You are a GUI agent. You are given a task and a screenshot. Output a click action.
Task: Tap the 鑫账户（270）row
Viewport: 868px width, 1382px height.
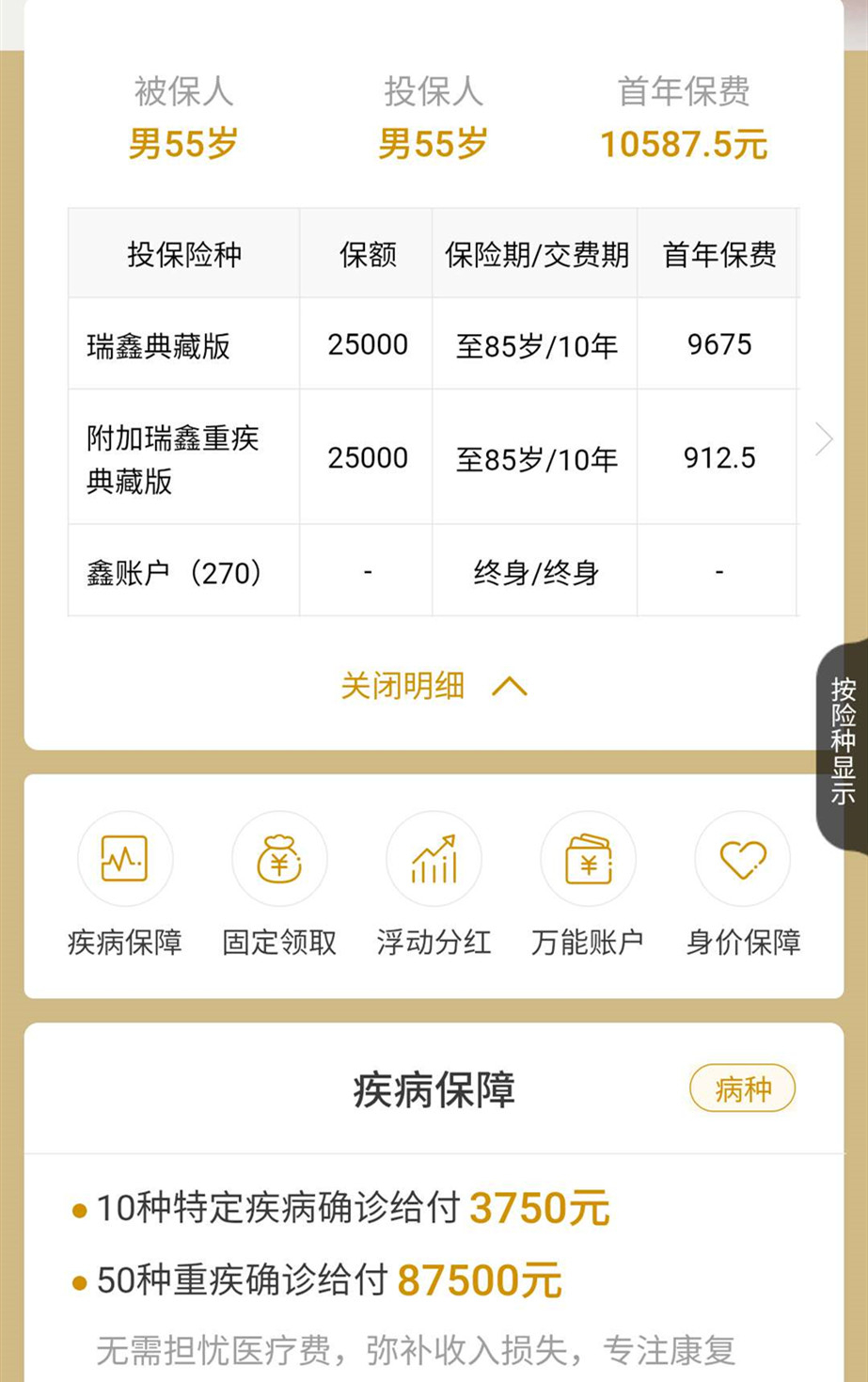pos(434,571)
